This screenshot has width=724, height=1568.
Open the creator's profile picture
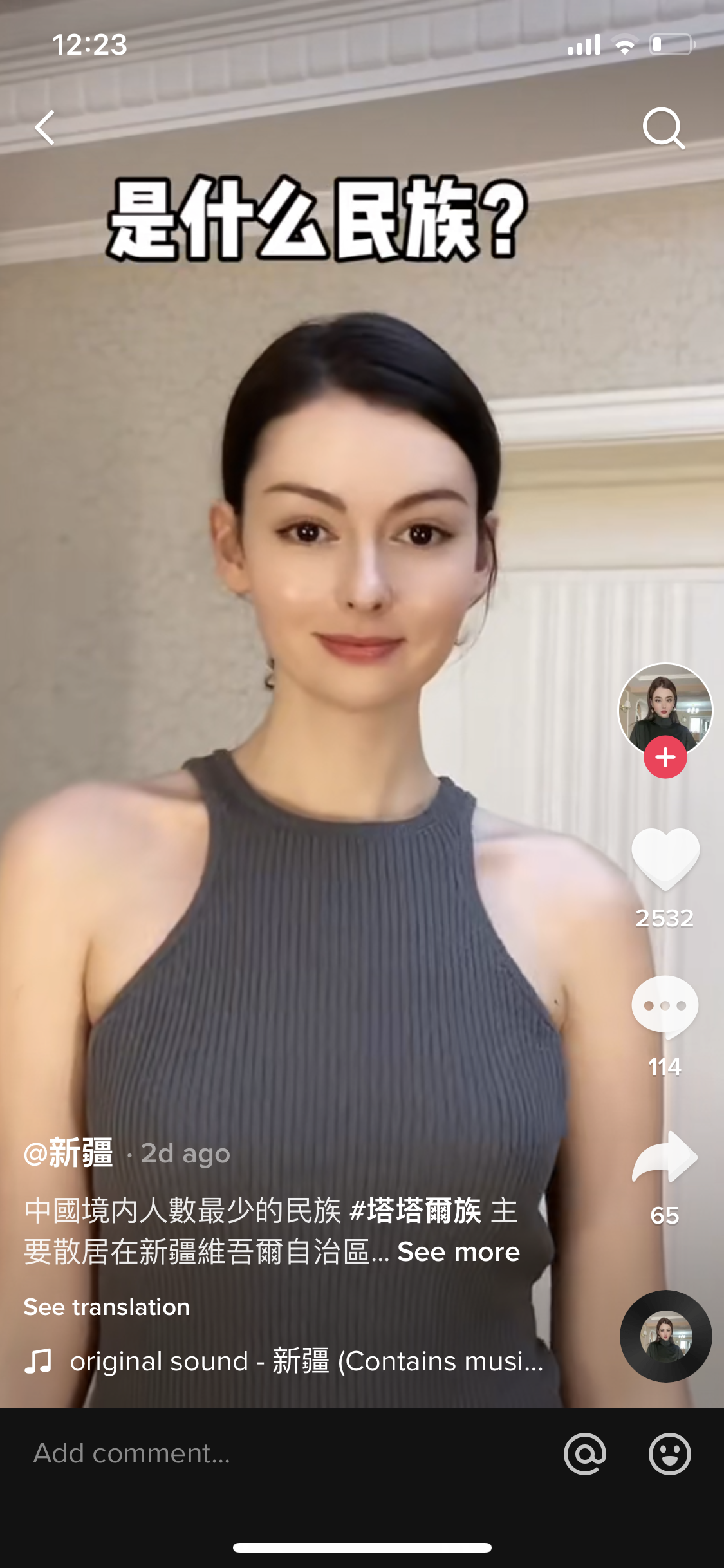665,707
